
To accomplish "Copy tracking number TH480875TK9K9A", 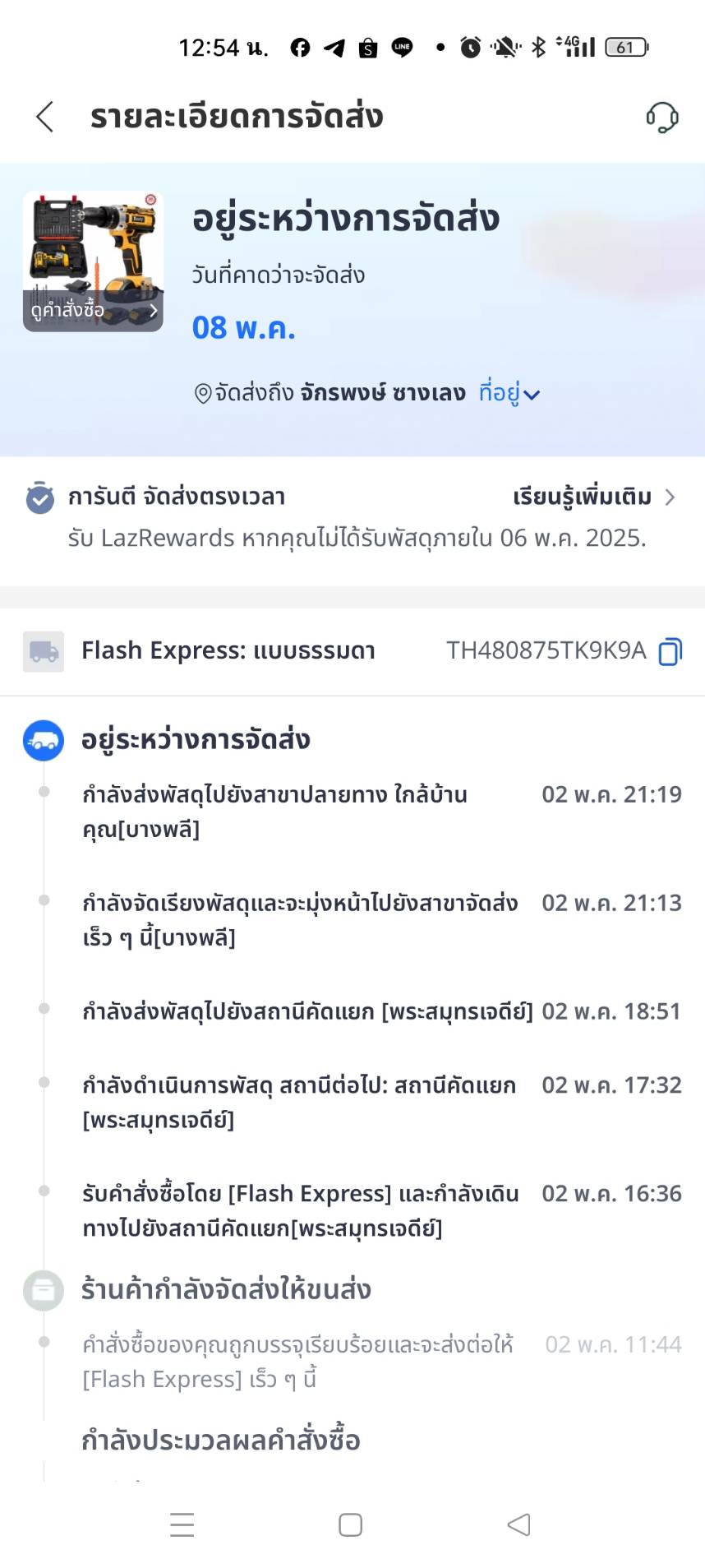I will 670,651.
